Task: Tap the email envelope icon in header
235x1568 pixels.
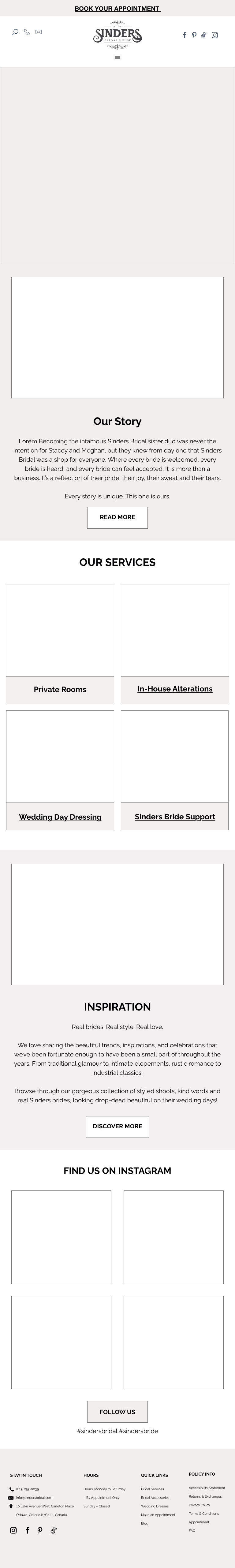Action: pyautogui.click(x=38, y=32)
